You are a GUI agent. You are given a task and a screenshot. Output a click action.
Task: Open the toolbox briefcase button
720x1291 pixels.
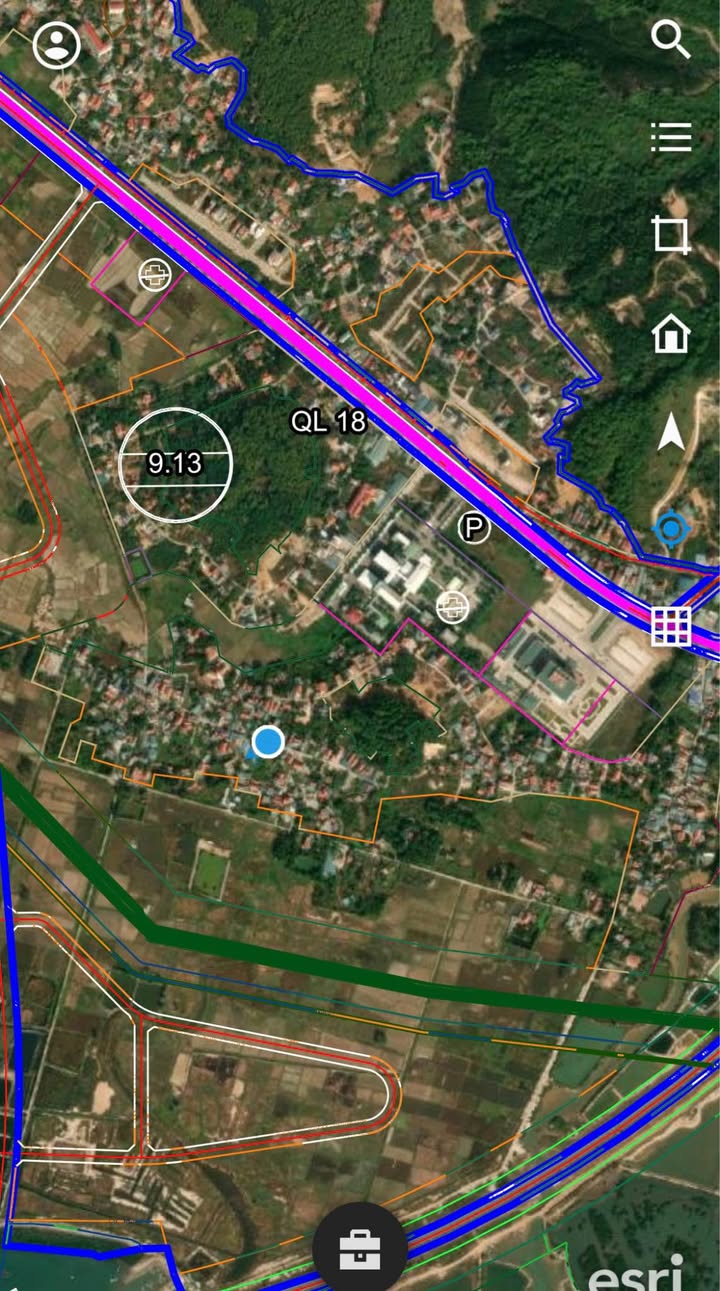pyautogui.click(x=360, y=1251)
